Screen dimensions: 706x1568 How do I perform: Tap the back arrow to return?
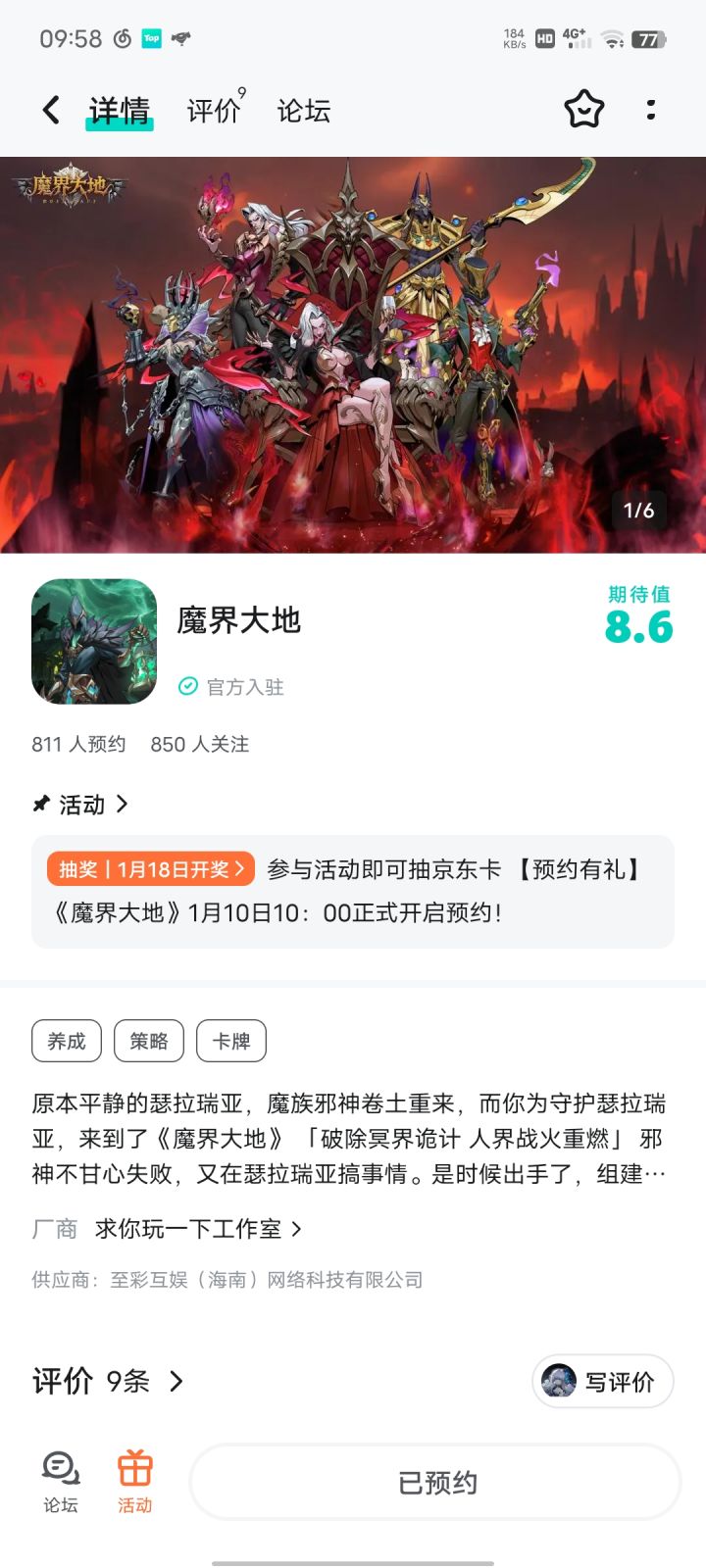coord(51,109)
